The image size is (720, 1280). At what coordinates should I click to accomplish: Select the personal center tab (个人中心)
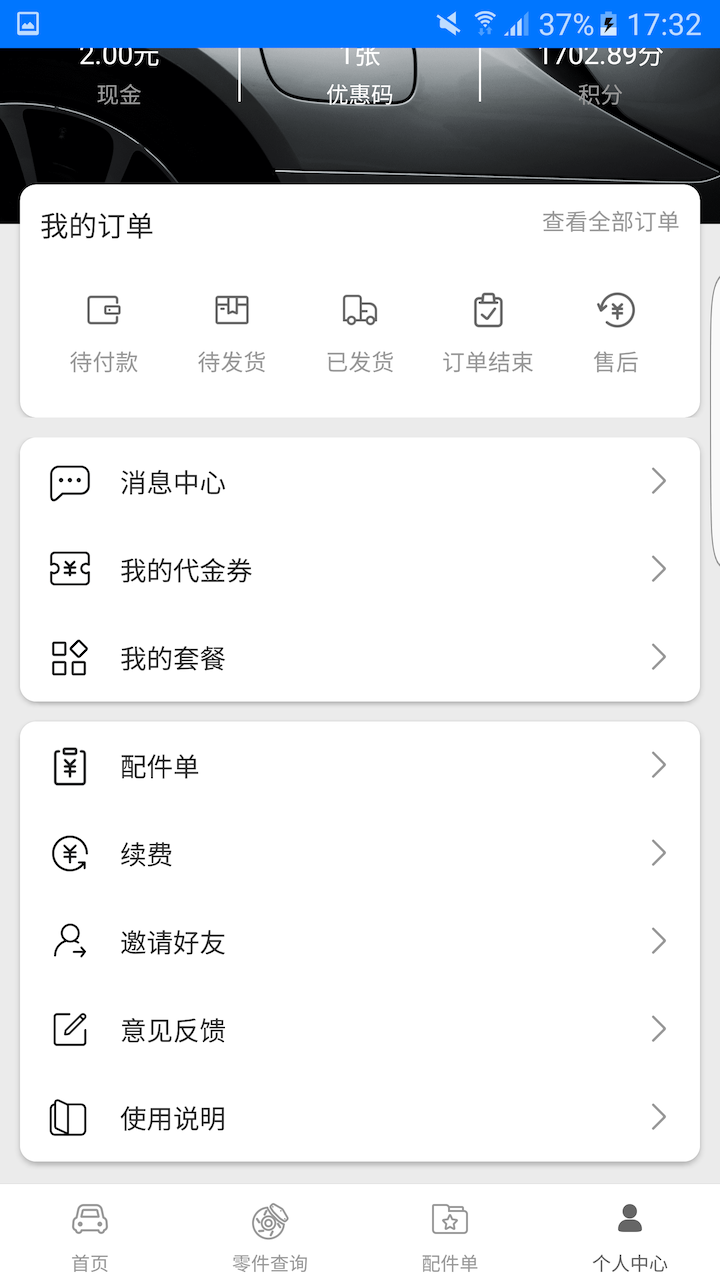(x=630, y=1236)
